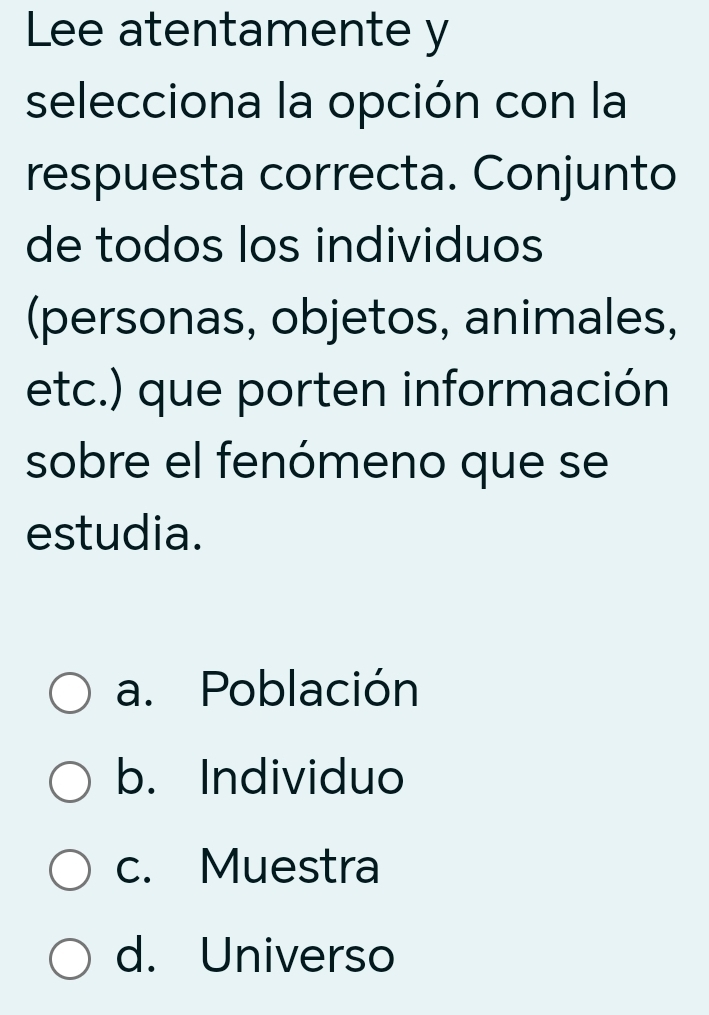The image size is (709, 1015).
Task: Mark the Muestra radio option
Action: pos(70,870)
